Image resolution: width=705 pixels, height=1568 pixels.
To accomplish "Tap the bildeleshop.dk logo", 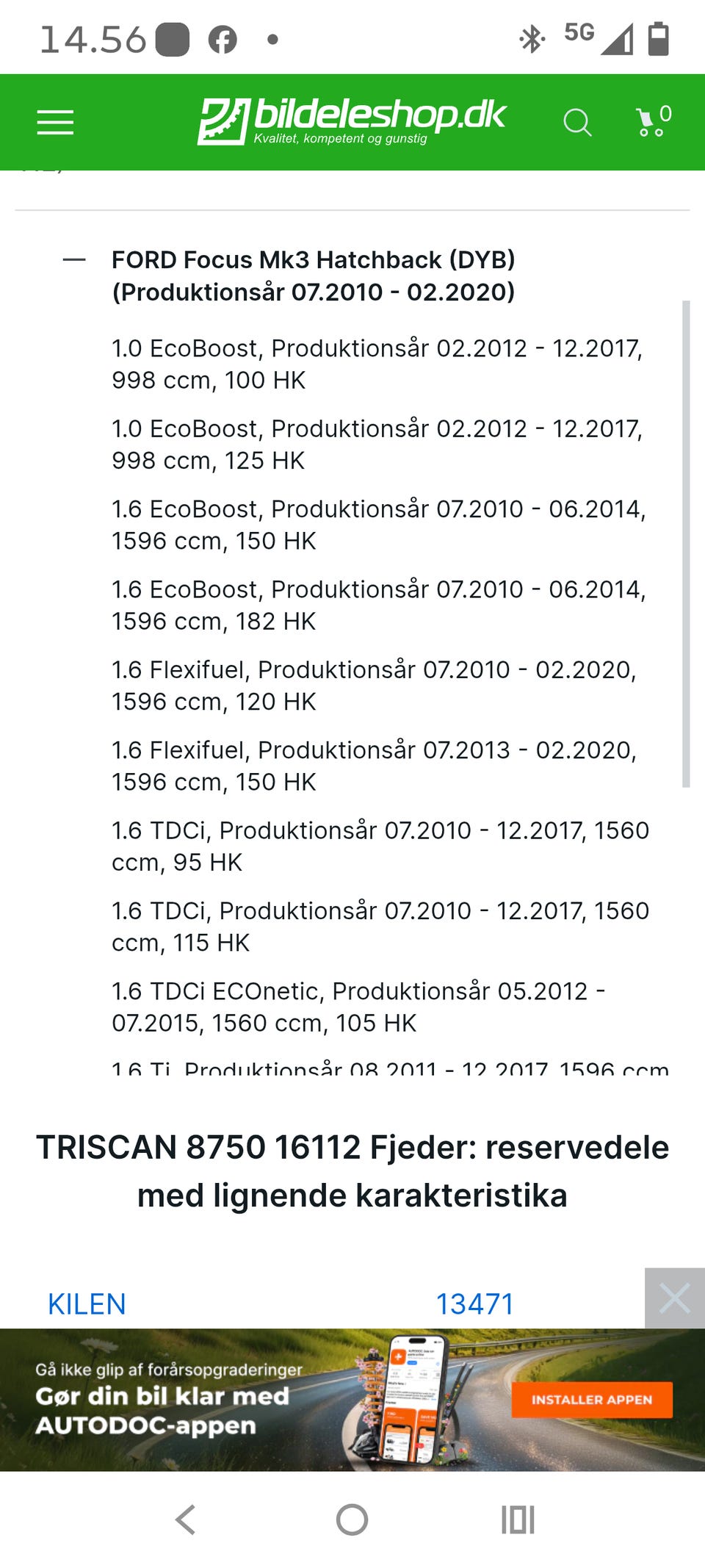I will point(352,121).
